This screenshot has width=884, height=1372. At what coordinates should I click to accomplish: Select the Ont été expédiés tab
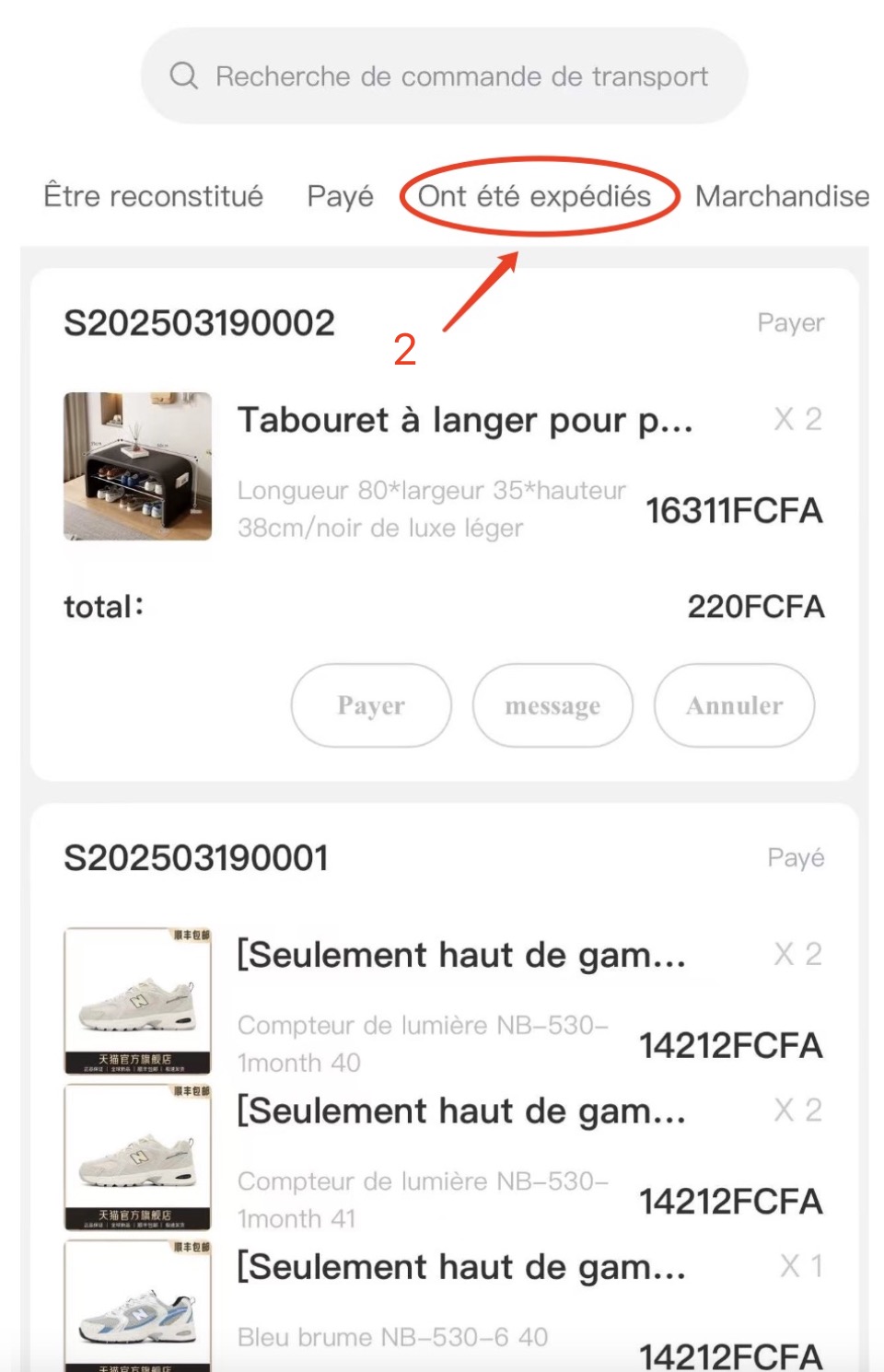coord(535,196)
